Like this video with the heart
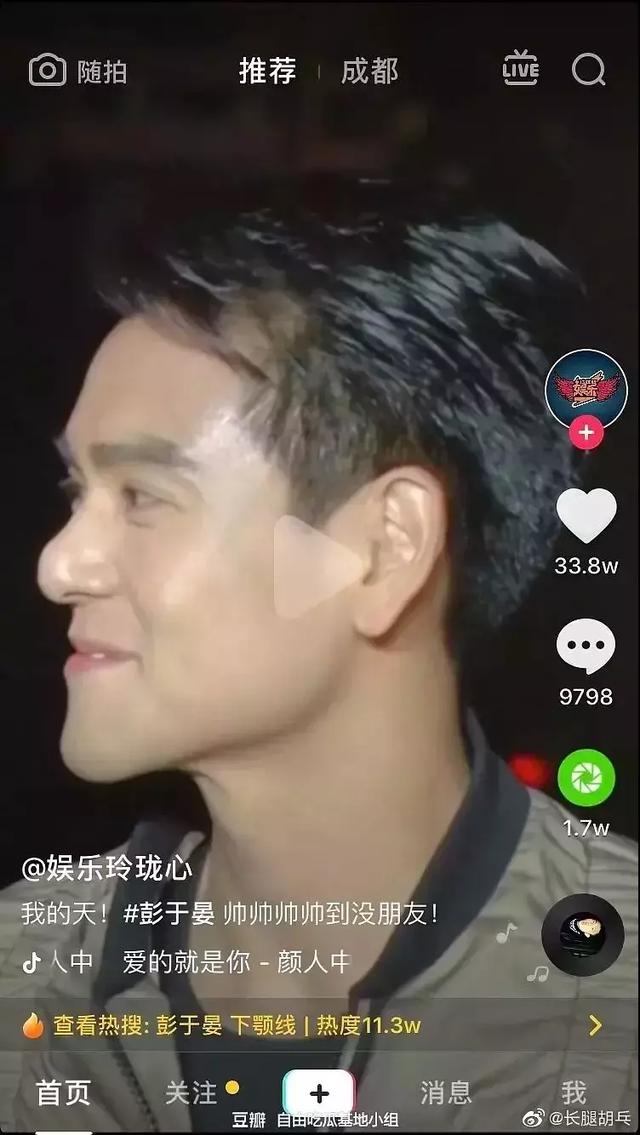The width and height of the screenshot is (640, 1135). tap(586, 516)
